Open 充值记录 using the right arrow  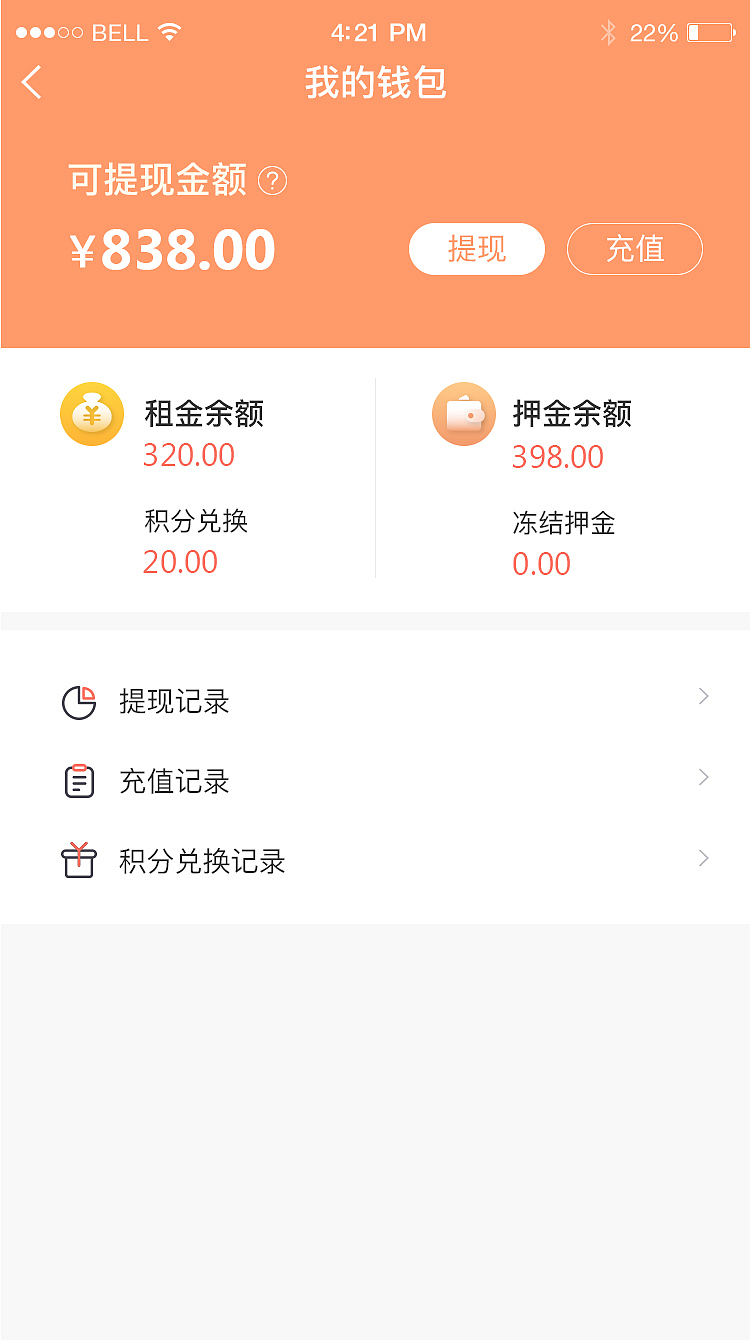(x=703, y=778)
